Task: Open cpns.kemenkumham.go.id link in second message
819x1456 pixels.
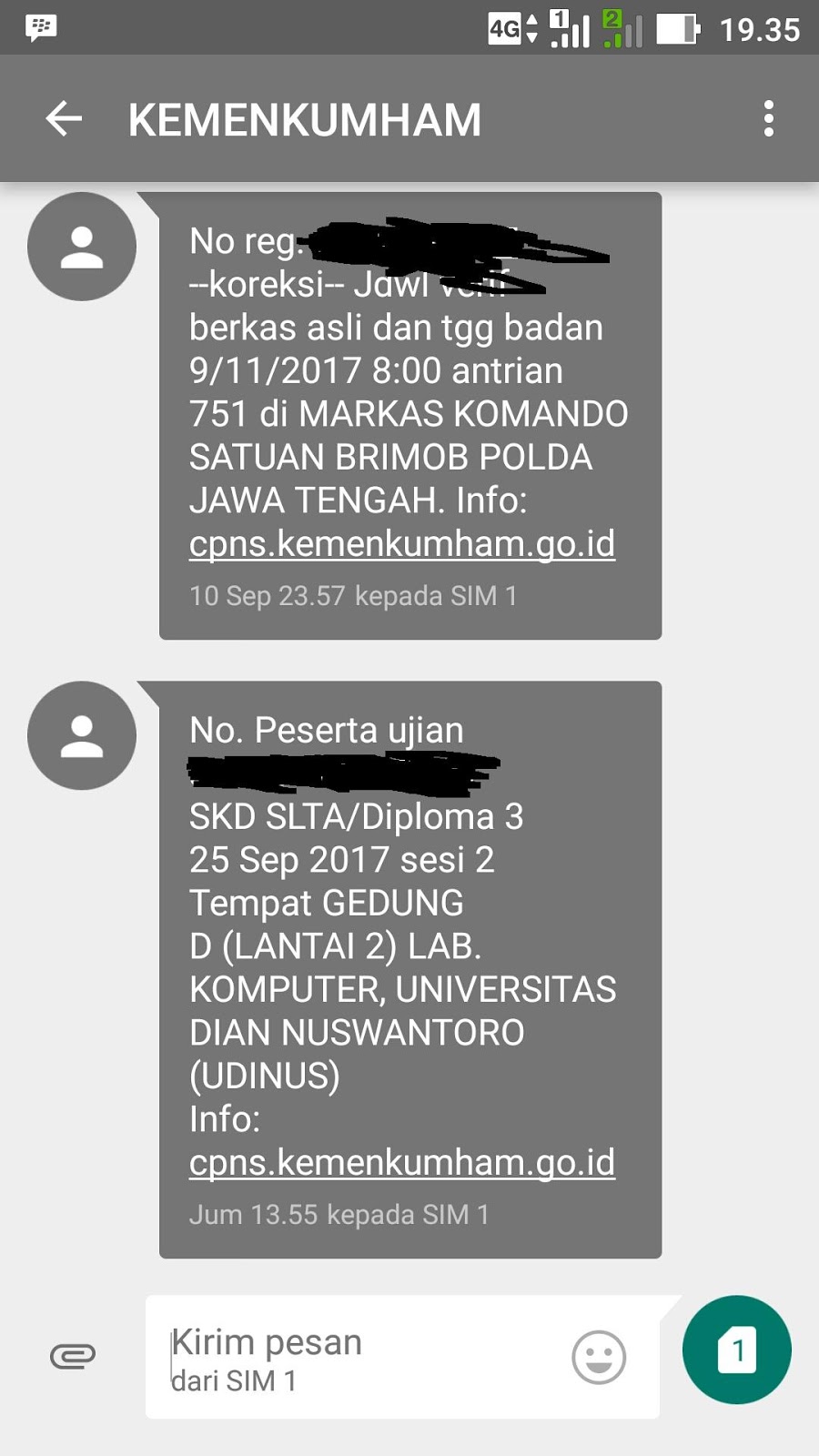Action: (x=401, y=1162)
